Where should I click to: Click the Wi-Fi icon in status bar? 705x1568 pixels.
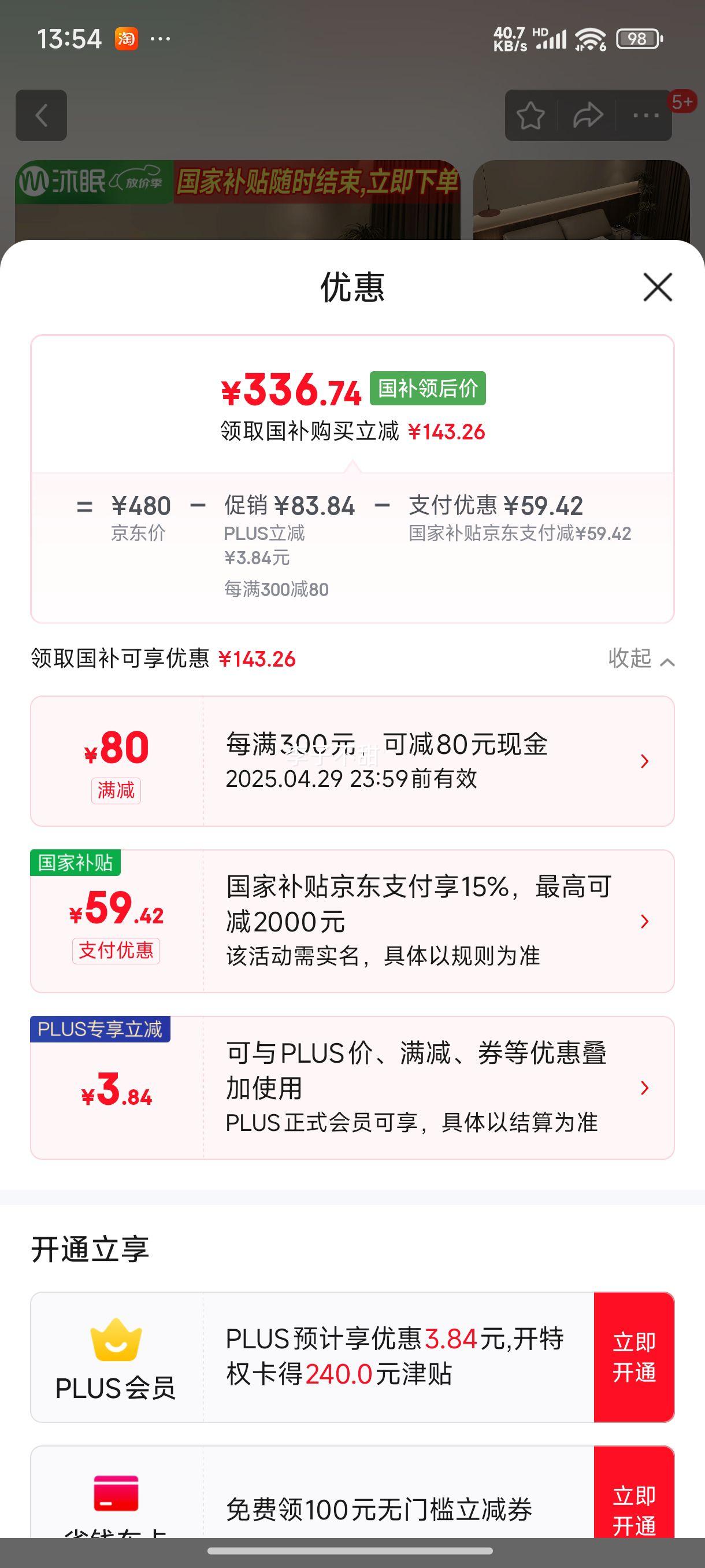tap(591, 38)
